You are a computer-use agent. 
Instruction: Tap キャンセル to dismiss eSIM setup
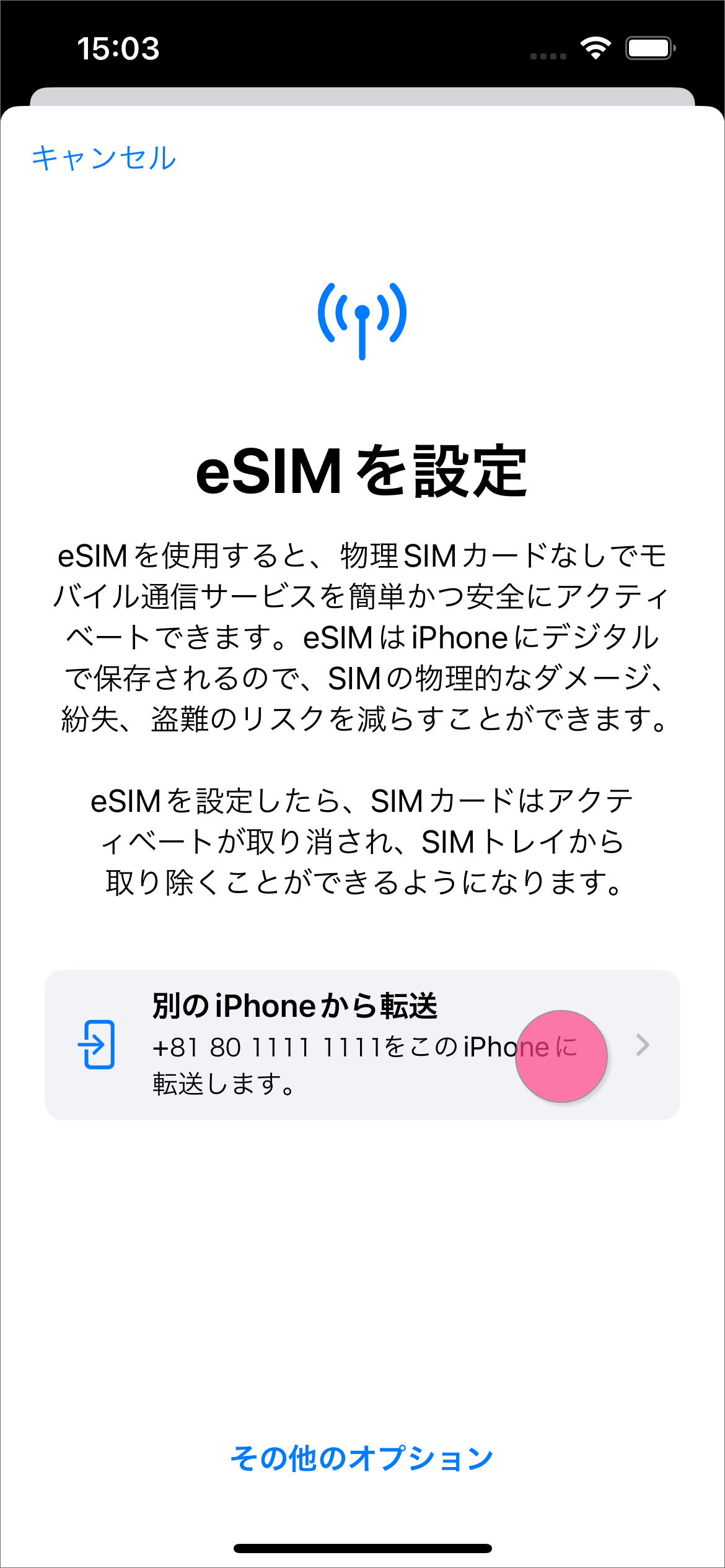click(x=104, y=158)
